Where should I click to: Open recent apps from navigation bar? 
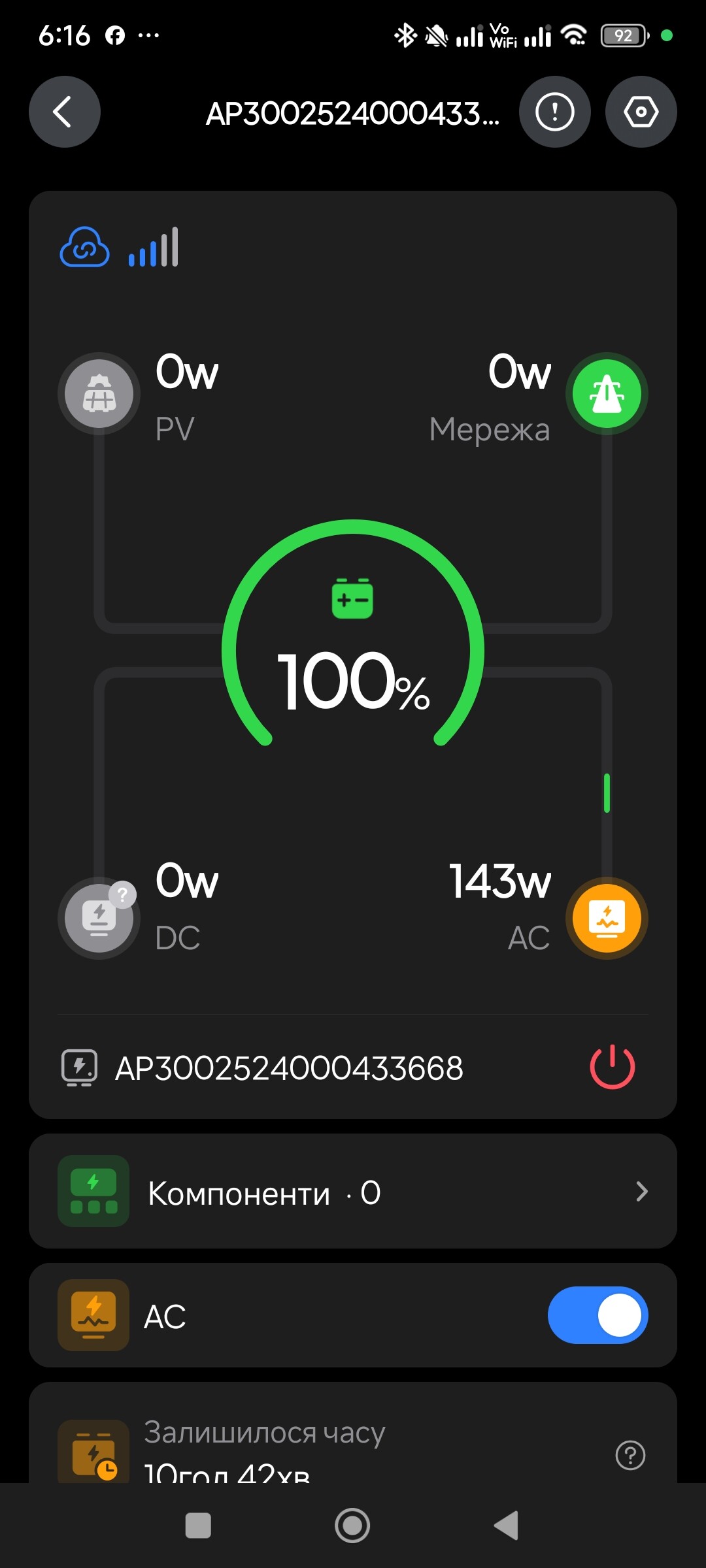(x=198, y=1526)
